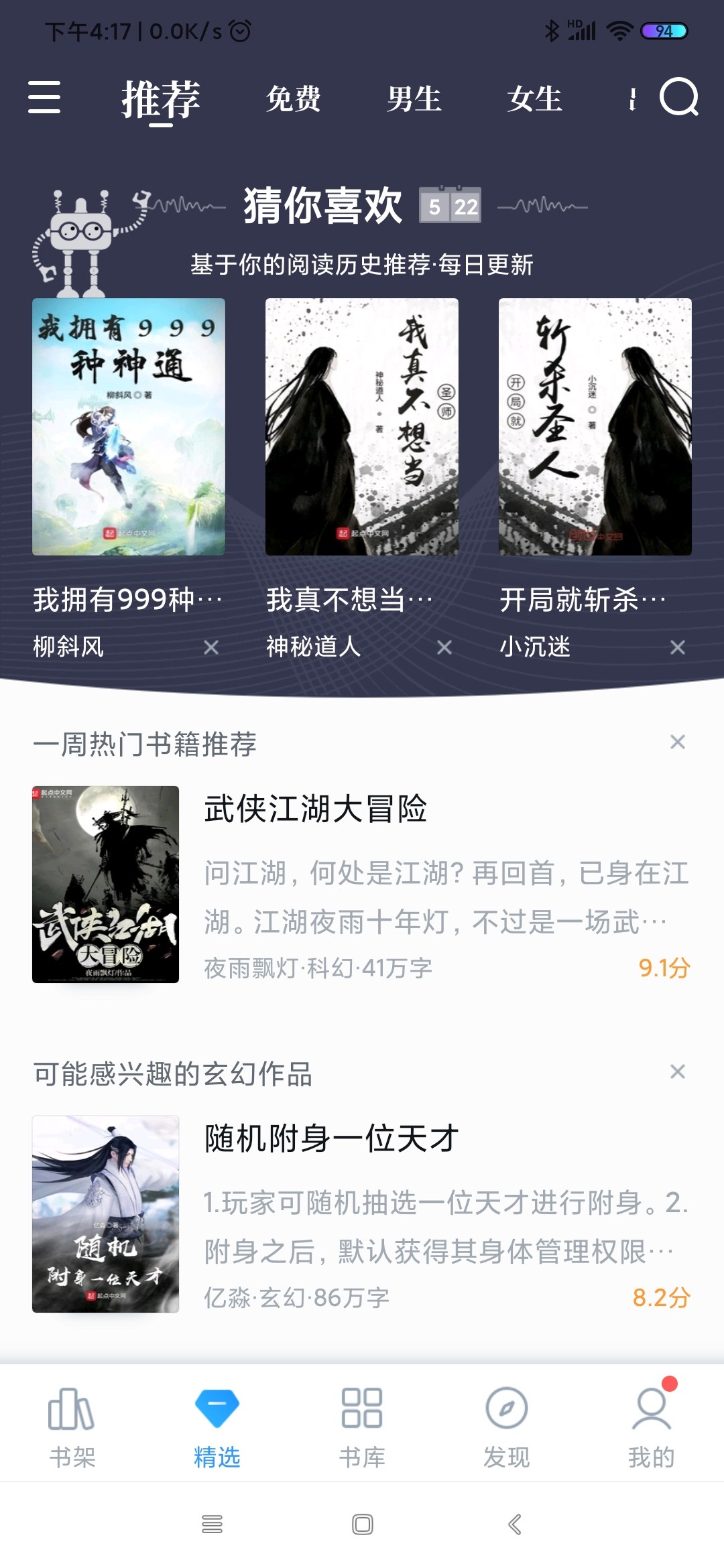Open the book by 神秘道人

coord(362,427)
